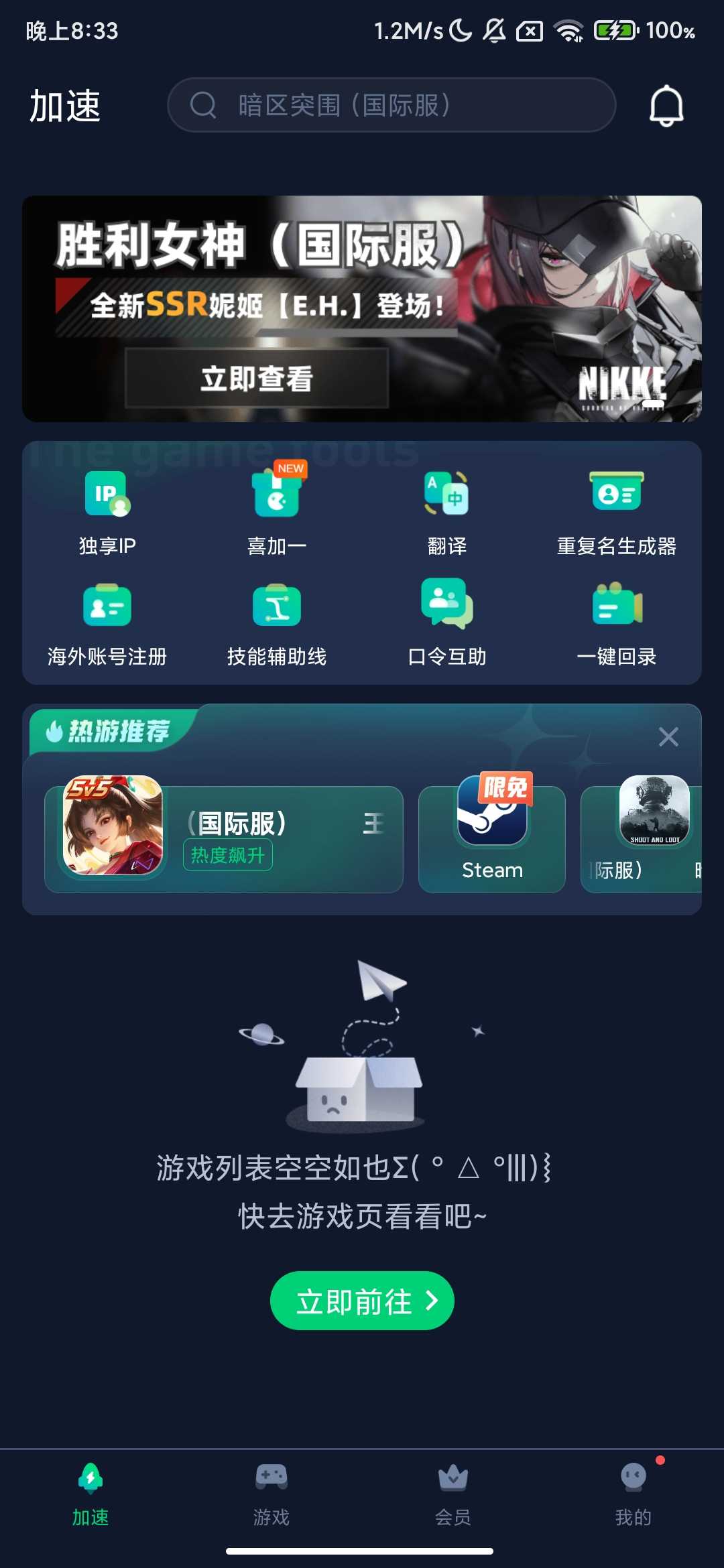Switch to the 游戏 tab
Screen dimensions: 724x1568
(271, 1494)
